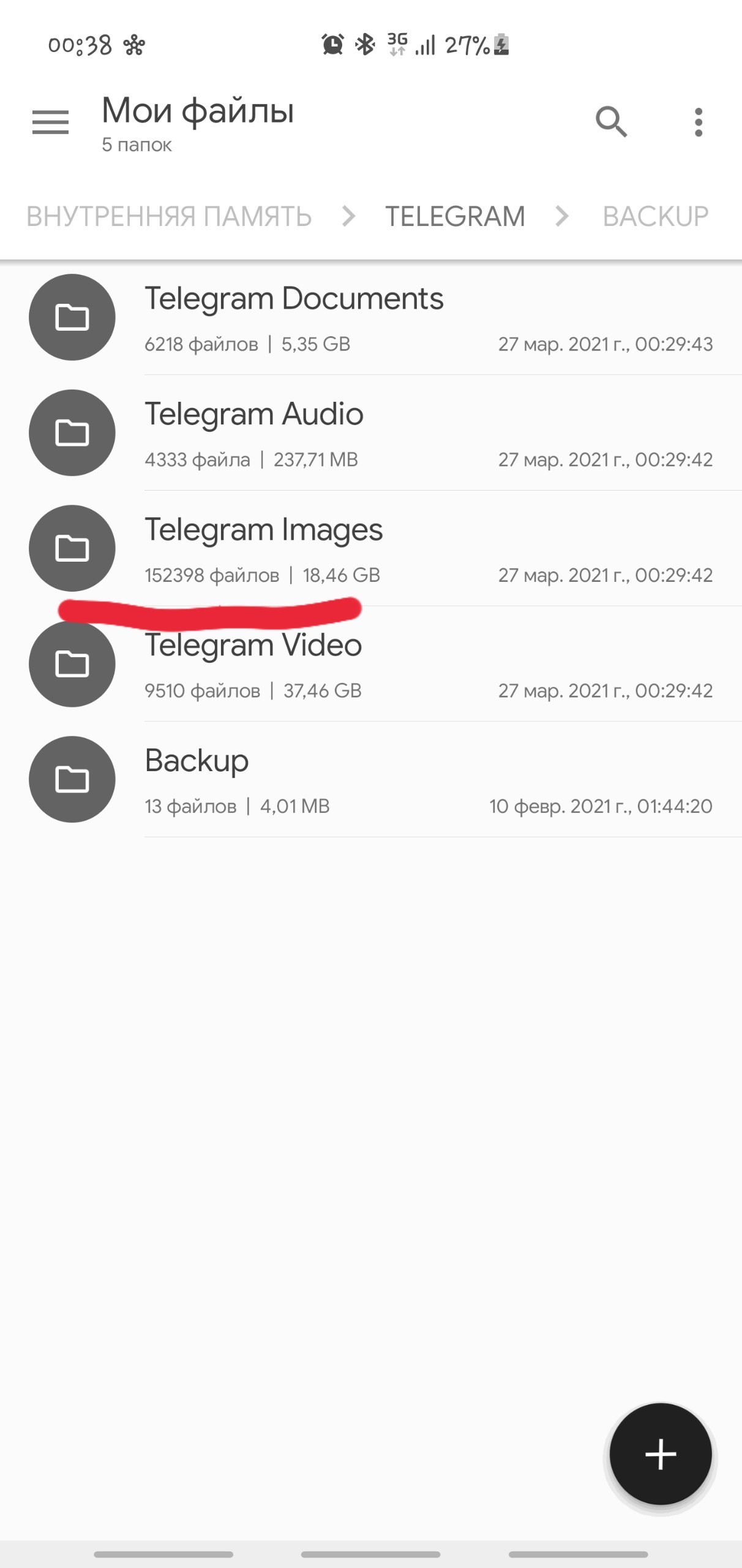Open the hamburger drawer menu

50,122
